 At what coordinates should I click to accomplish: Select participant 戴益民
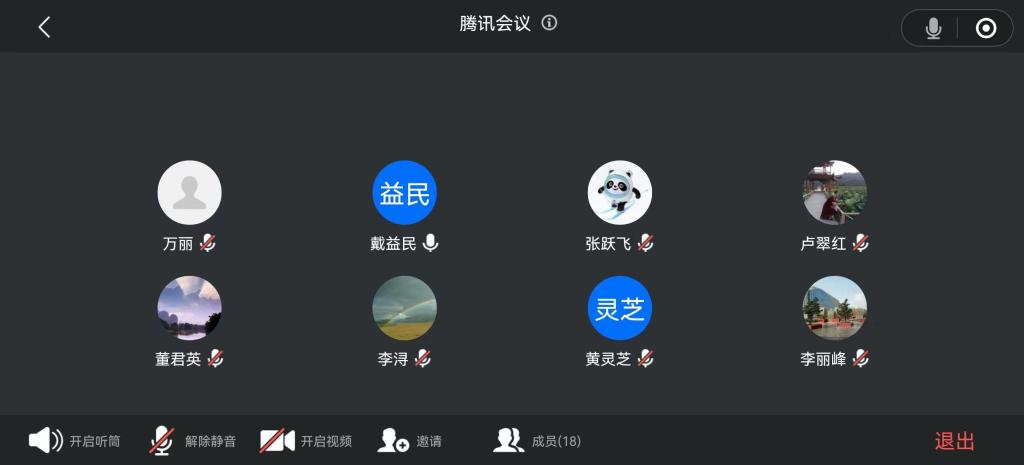point(404,193)
